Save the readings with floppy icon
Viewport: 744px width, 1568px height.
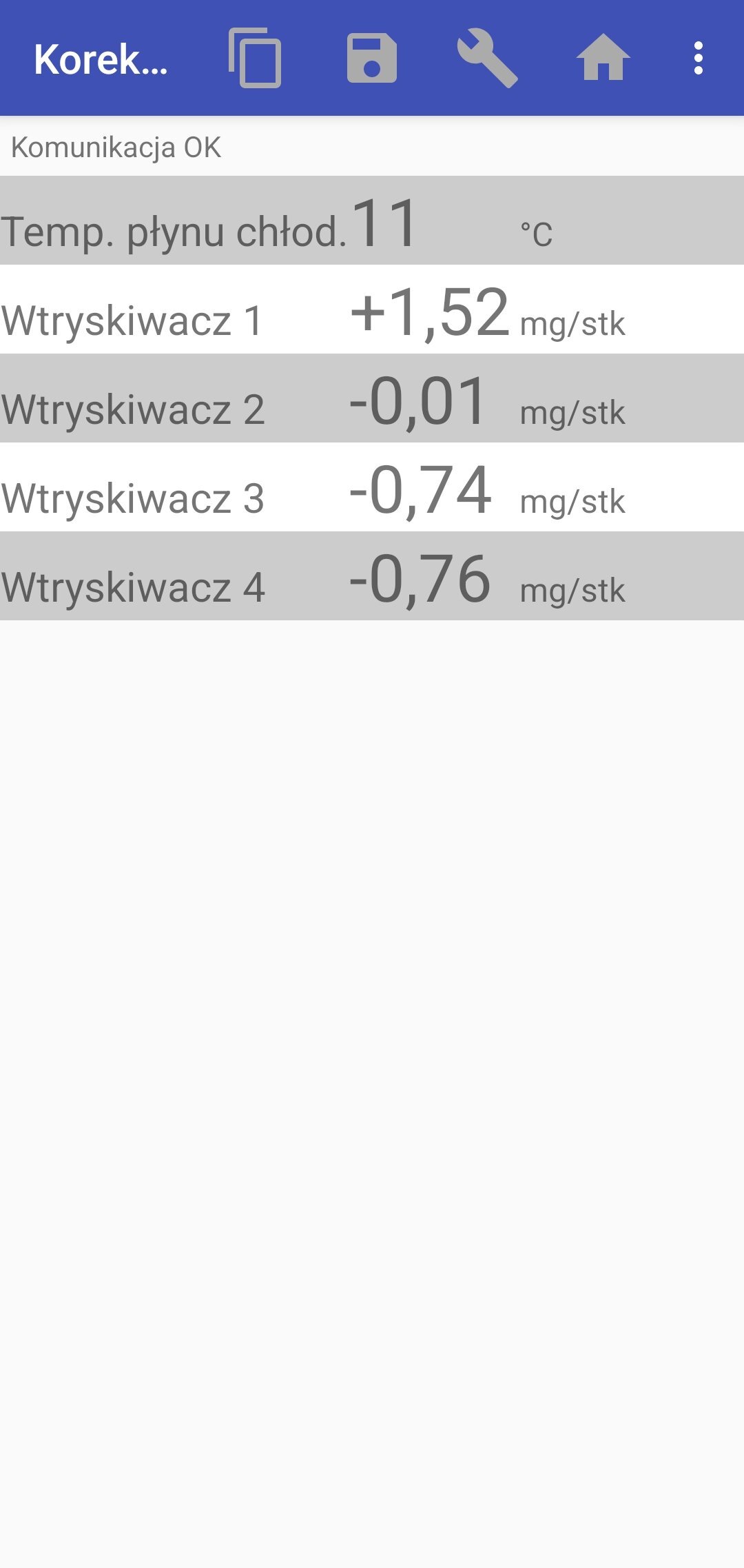[x=372, y=58]
